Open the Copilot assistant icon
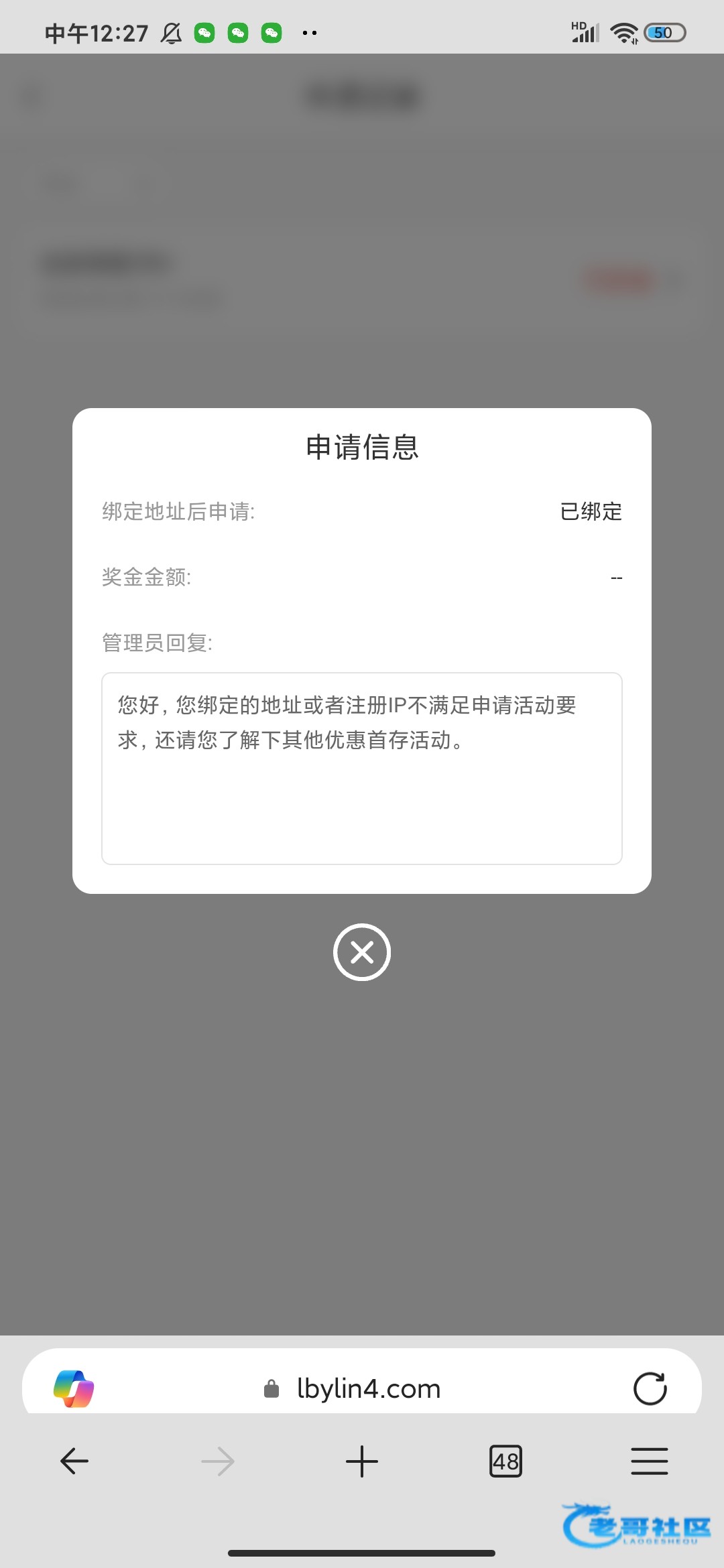This screenshot has width=724, height=1568. (74, 1389)
